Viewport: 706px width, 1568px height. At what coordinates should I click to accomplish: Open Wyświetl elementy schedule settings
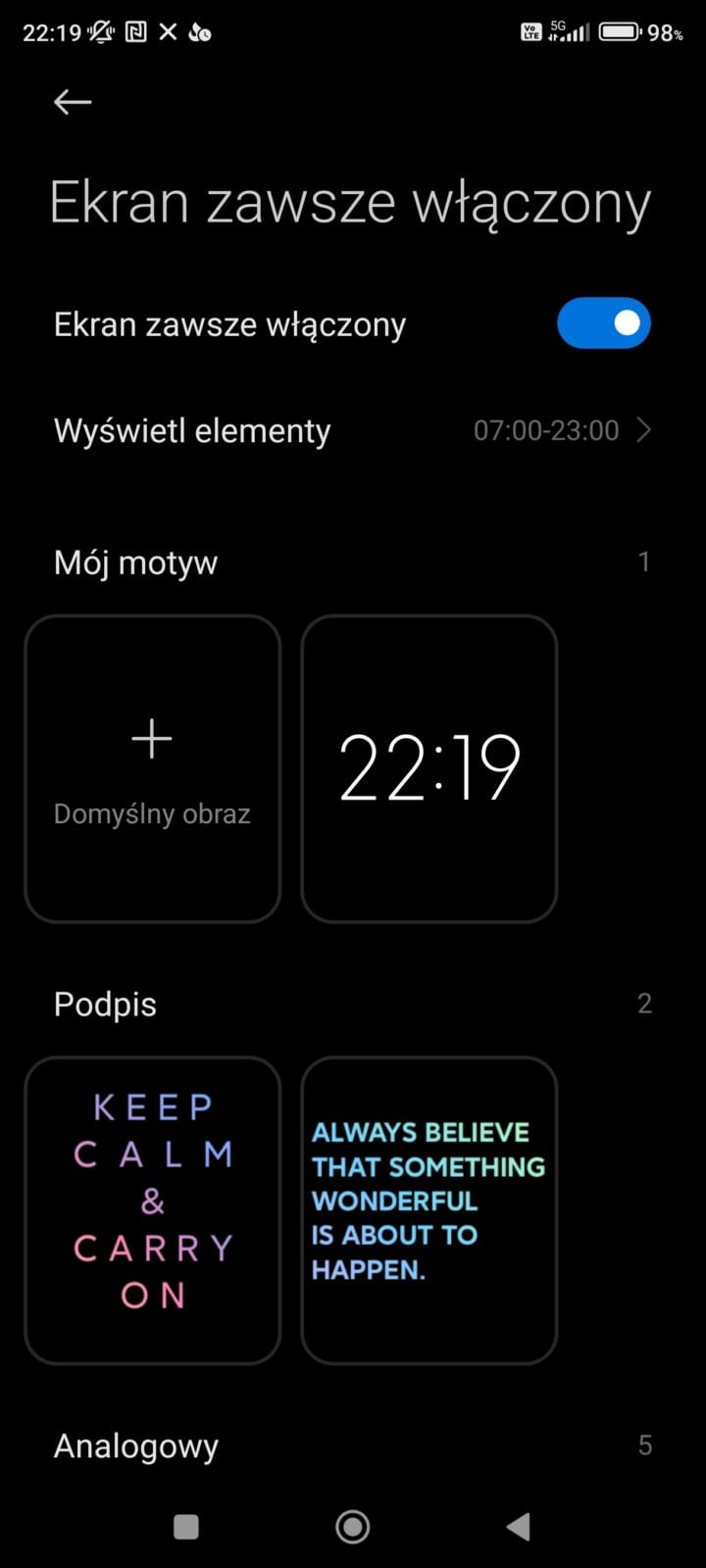click(353, 430)
